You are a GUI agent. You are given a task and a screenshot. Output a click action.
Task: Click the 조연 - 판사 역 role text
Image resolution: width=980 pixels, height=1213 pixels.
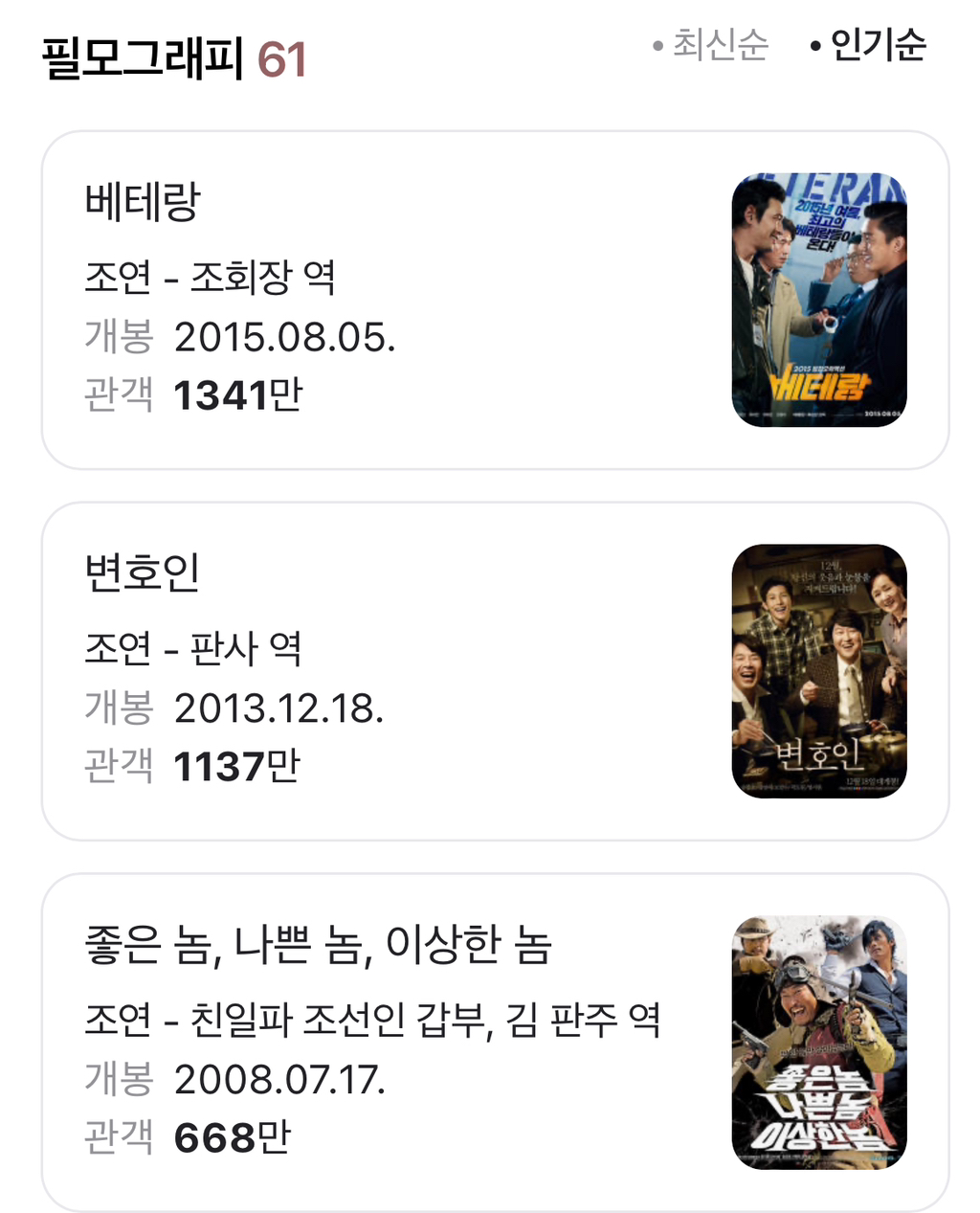pos(191,648)
